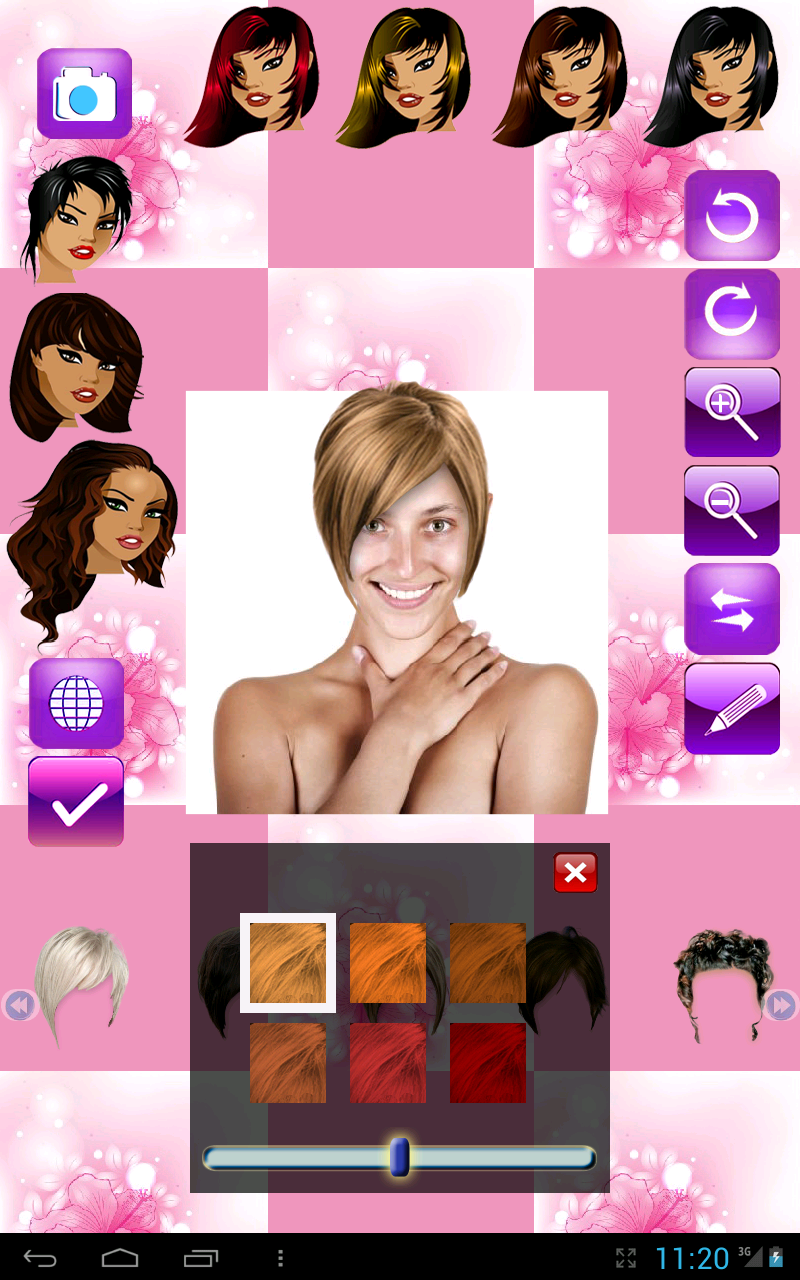This screenshot has height=1280, width=800.
Task: Rotate the hairstyle clockwise
Action: pos(732,313)
